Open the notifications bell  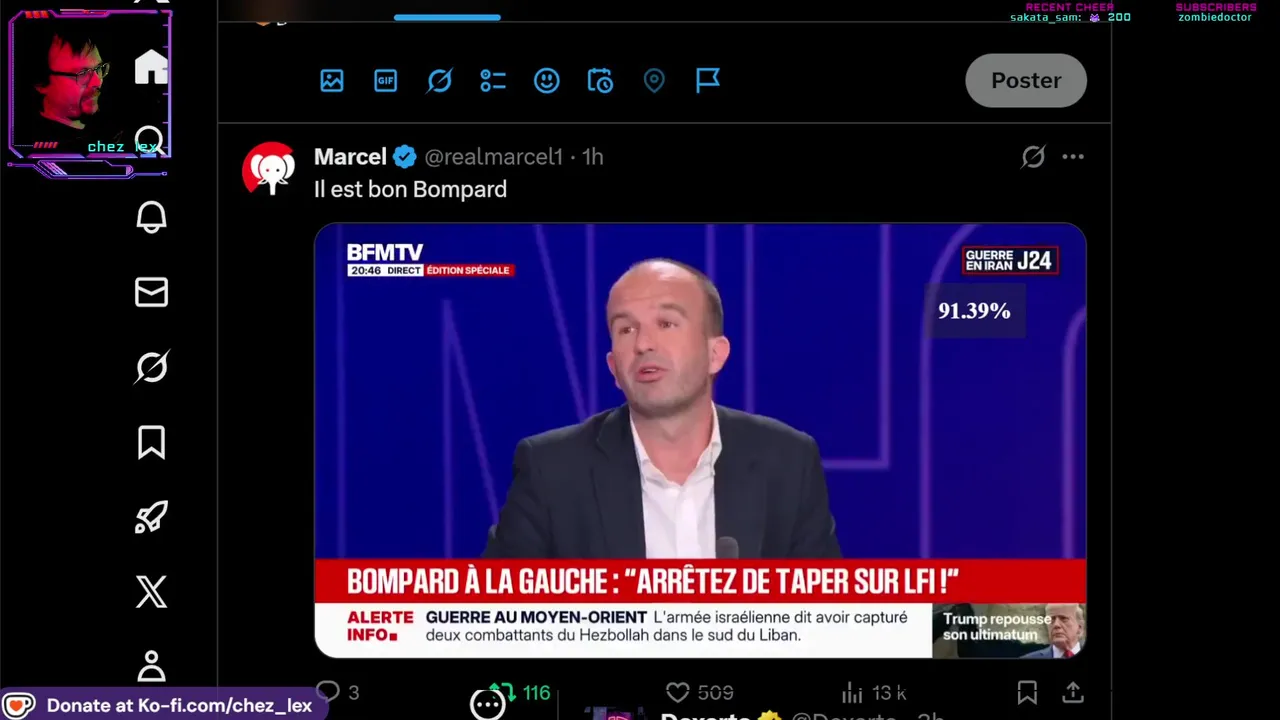(152, 217)
